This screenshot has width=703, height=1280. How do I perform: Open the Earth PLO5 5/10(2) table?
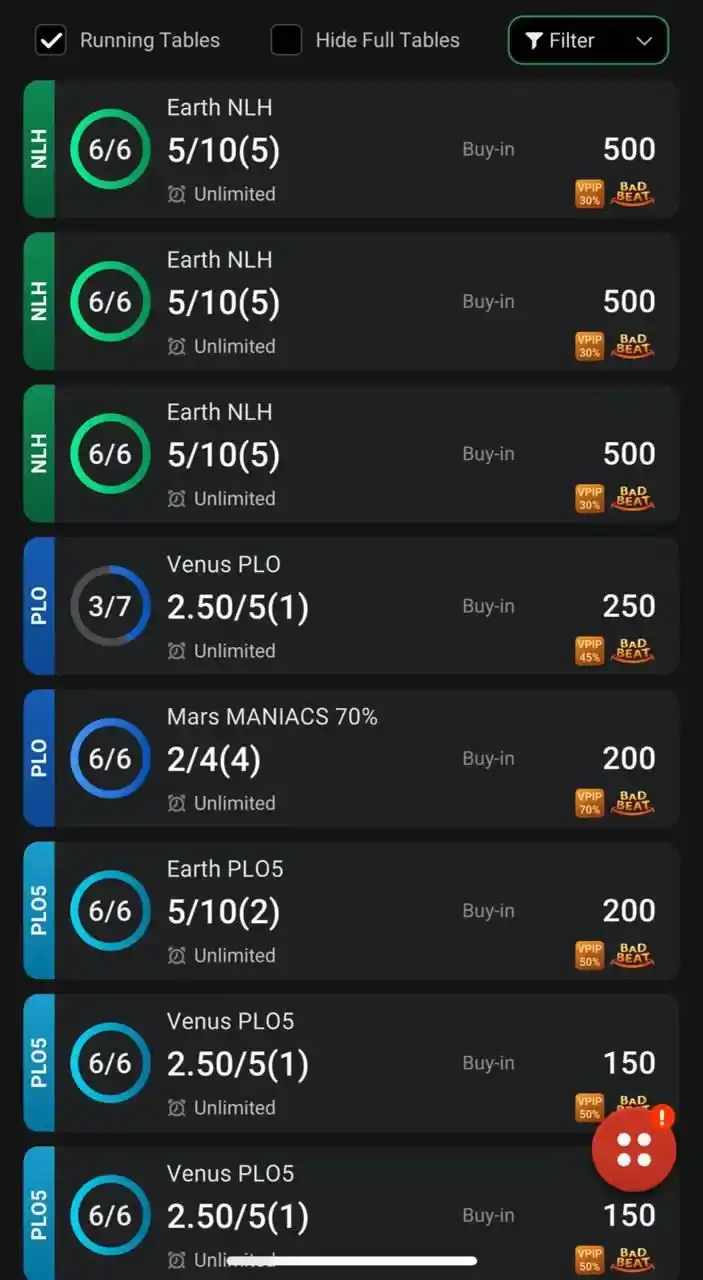pyautogui.click(x=351, y=911)
